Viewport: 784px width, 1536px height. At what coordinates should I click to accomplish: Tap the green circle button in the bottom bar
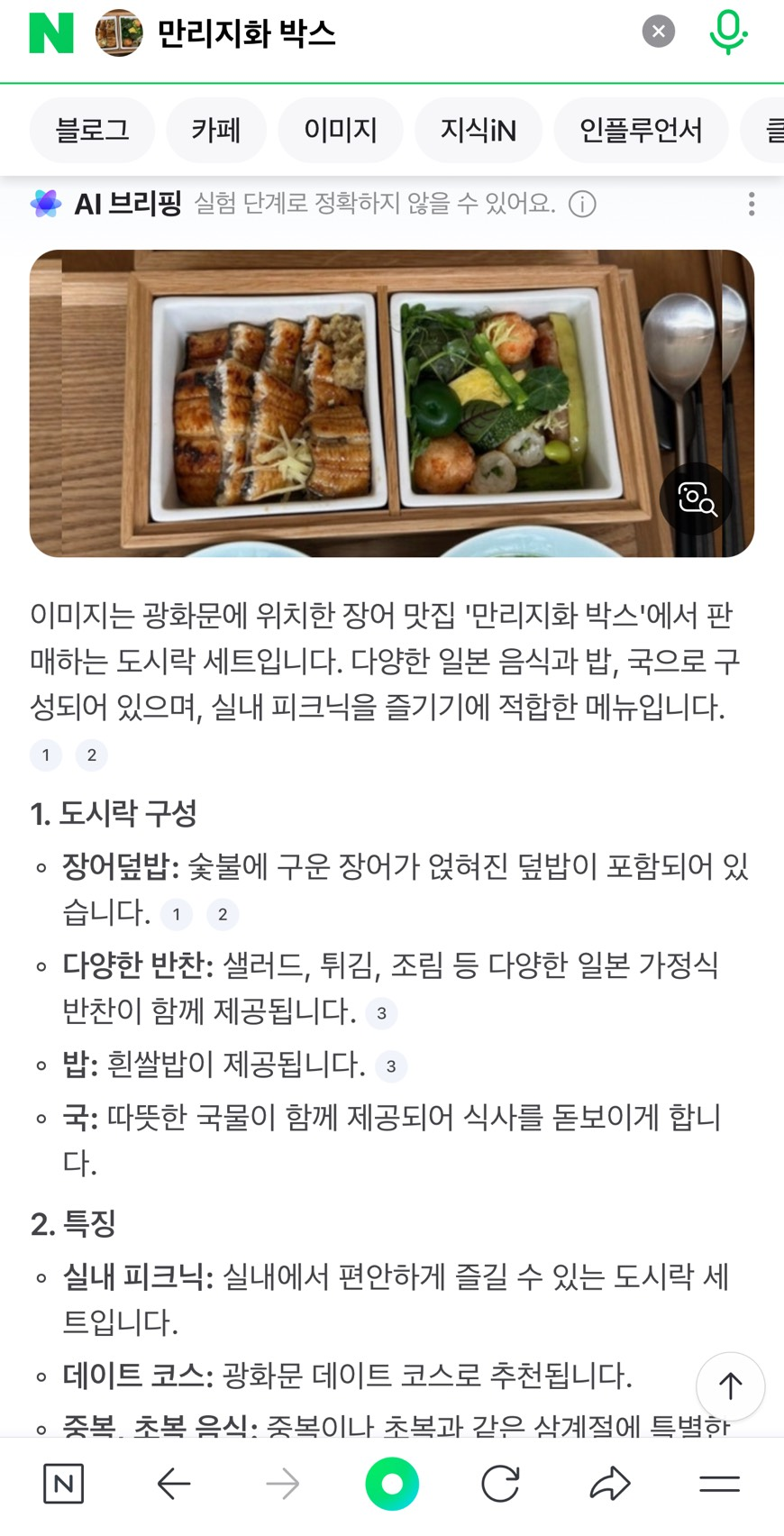[x=392, y=1483]
